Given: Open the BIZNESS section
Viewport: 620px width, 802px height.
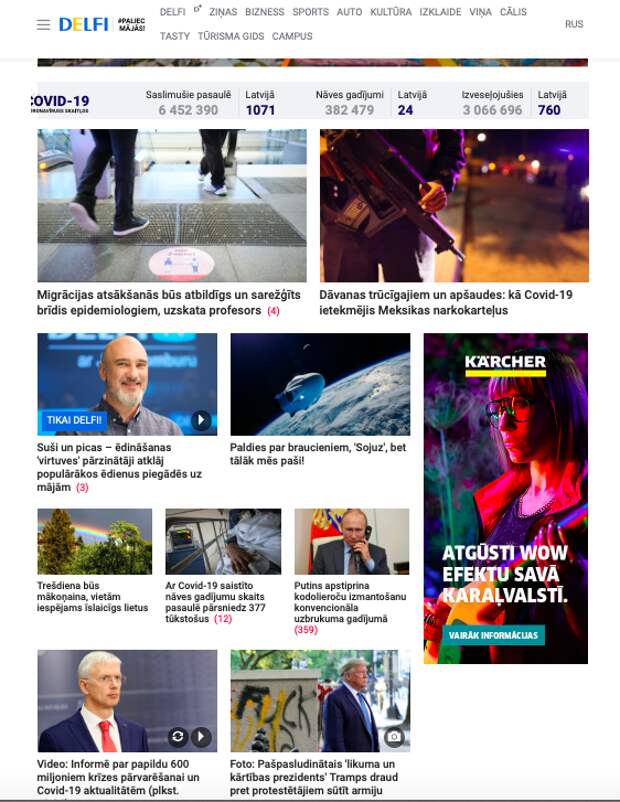Looking at the screenshot, I should coord(264,12).
